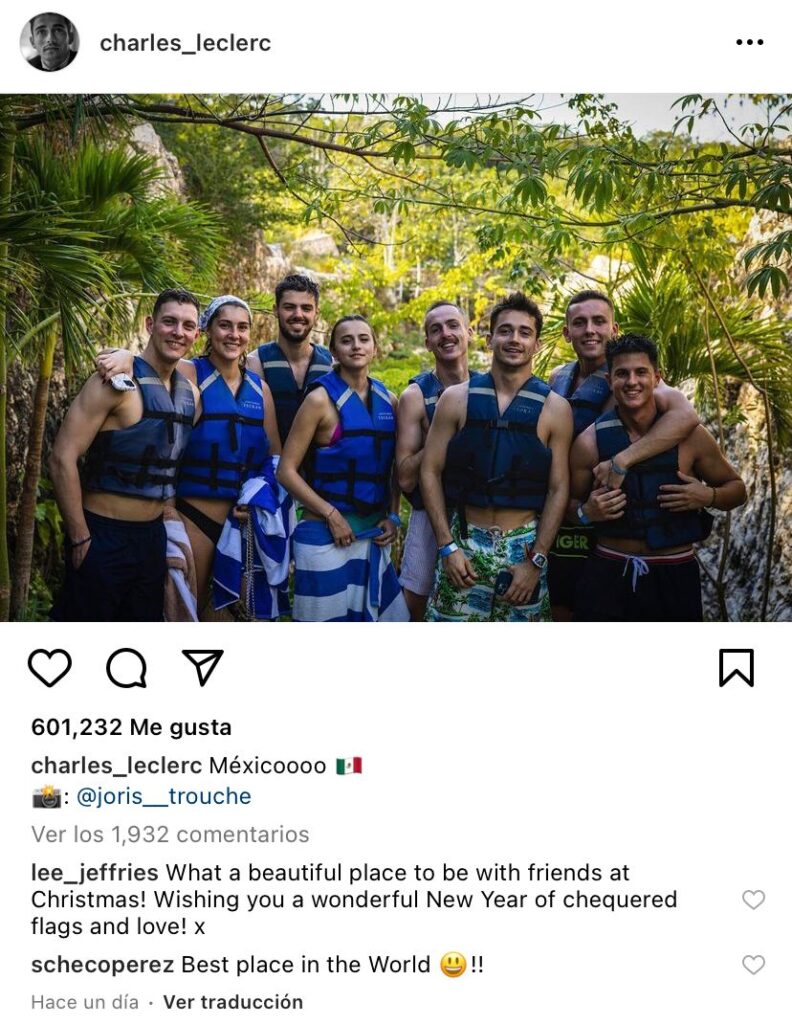This screenshot has height=1024, width=792.
Task: Open schecoperez's profile from the comment
Action: (103, 965)
